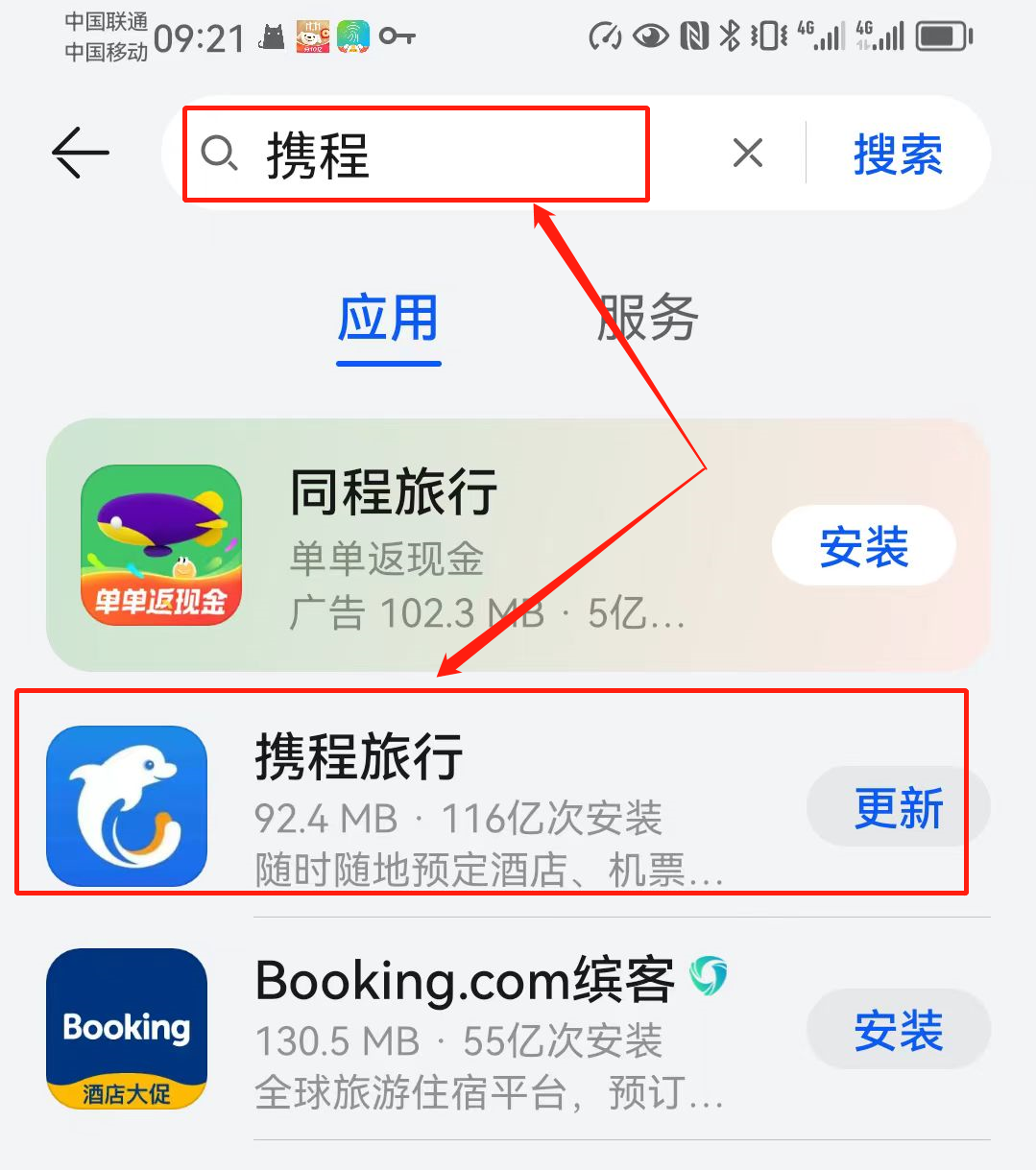Switch to the 服务 tab
Screen dimensions: 1036x1170
pos(647,320)
